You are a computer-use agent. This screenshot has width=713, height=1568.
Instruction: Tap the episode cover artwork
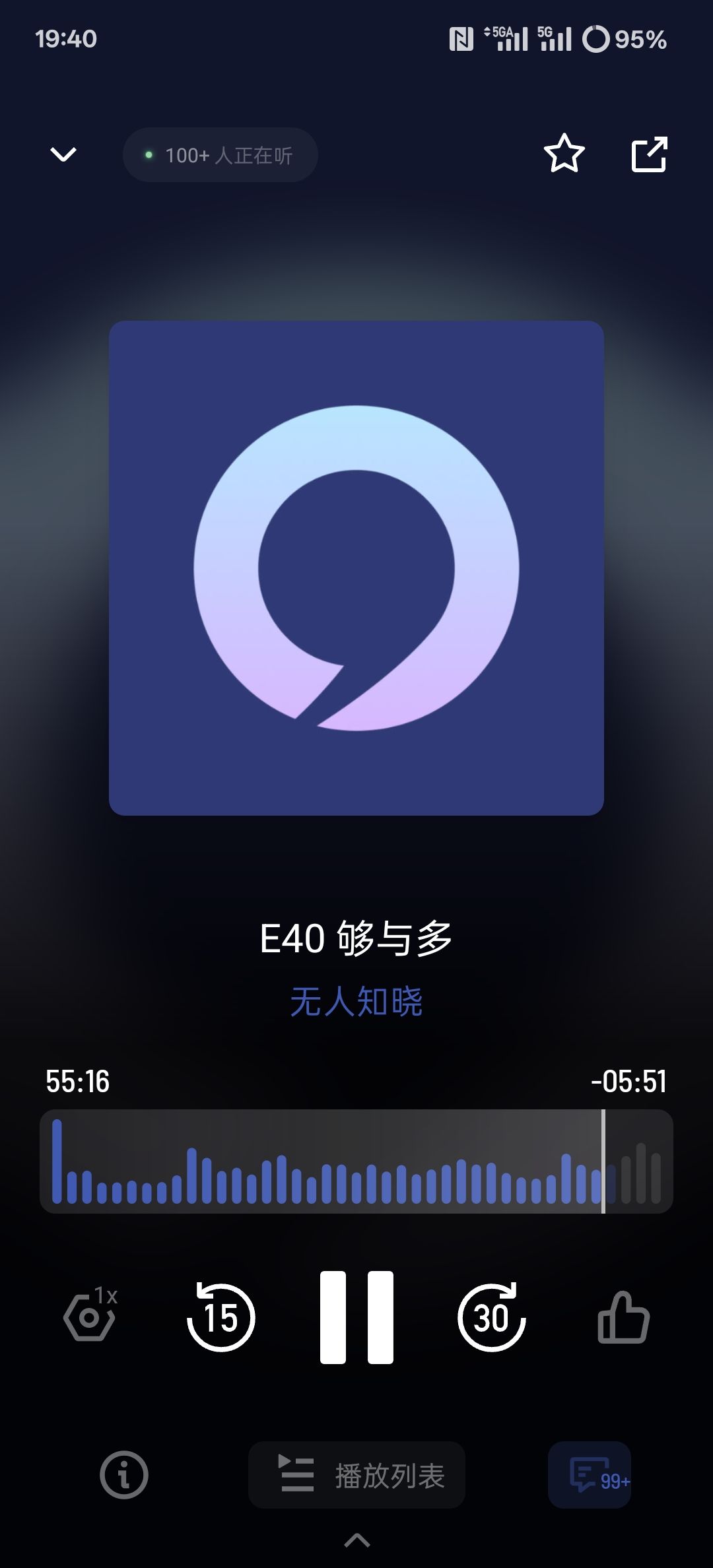click(x=356, y=568)
